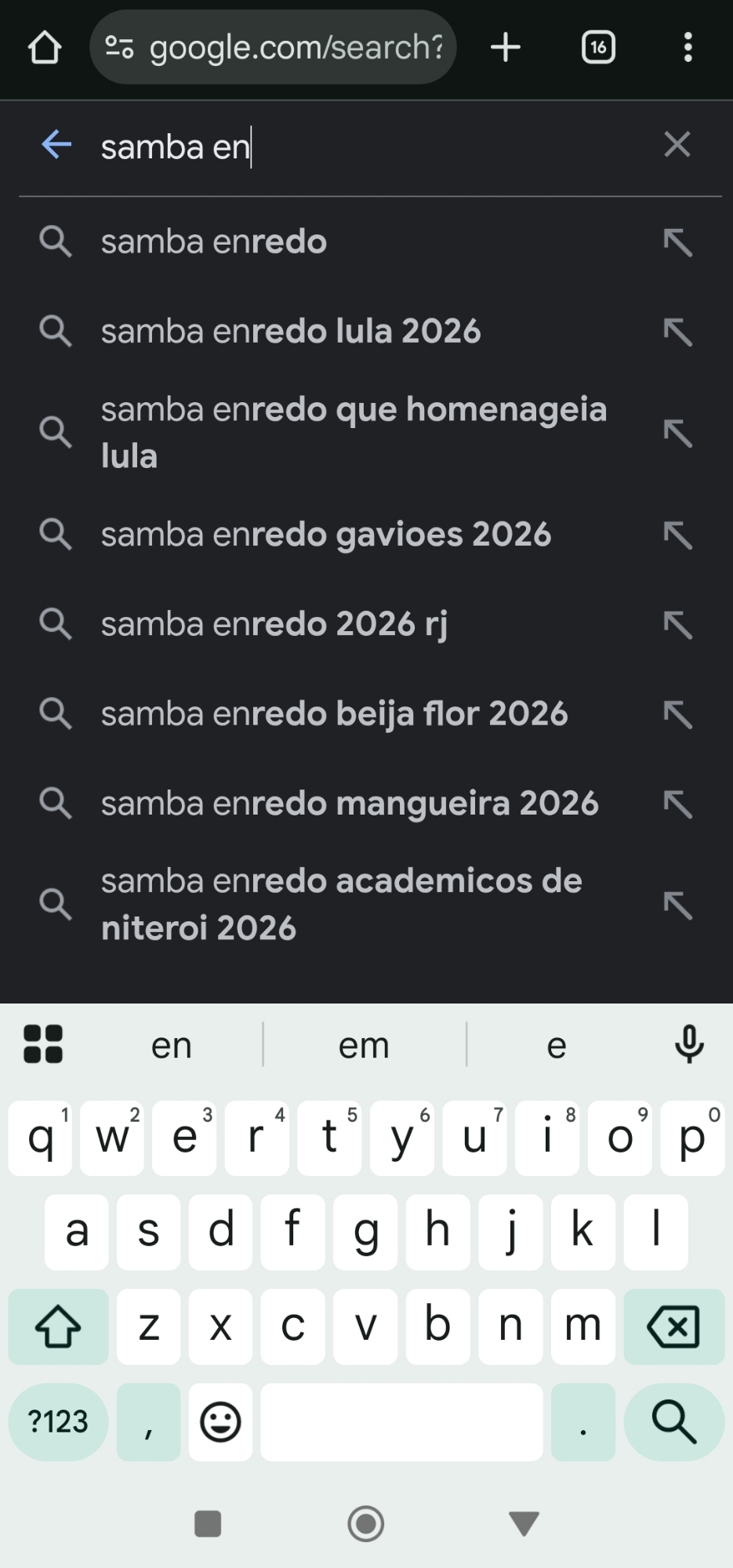Choose the "em" keyboard word suggestion
The width and height of the screenshot is (733, 1568).
tap(364, 1045)
